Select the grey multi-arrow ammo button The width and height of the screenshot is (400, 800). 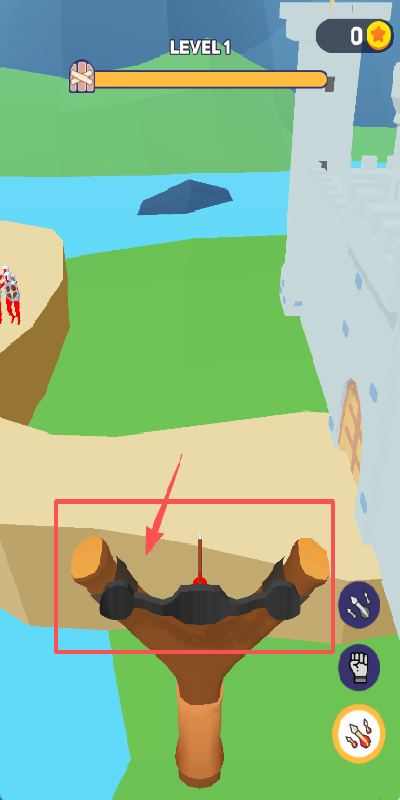(x=359, y=606)
